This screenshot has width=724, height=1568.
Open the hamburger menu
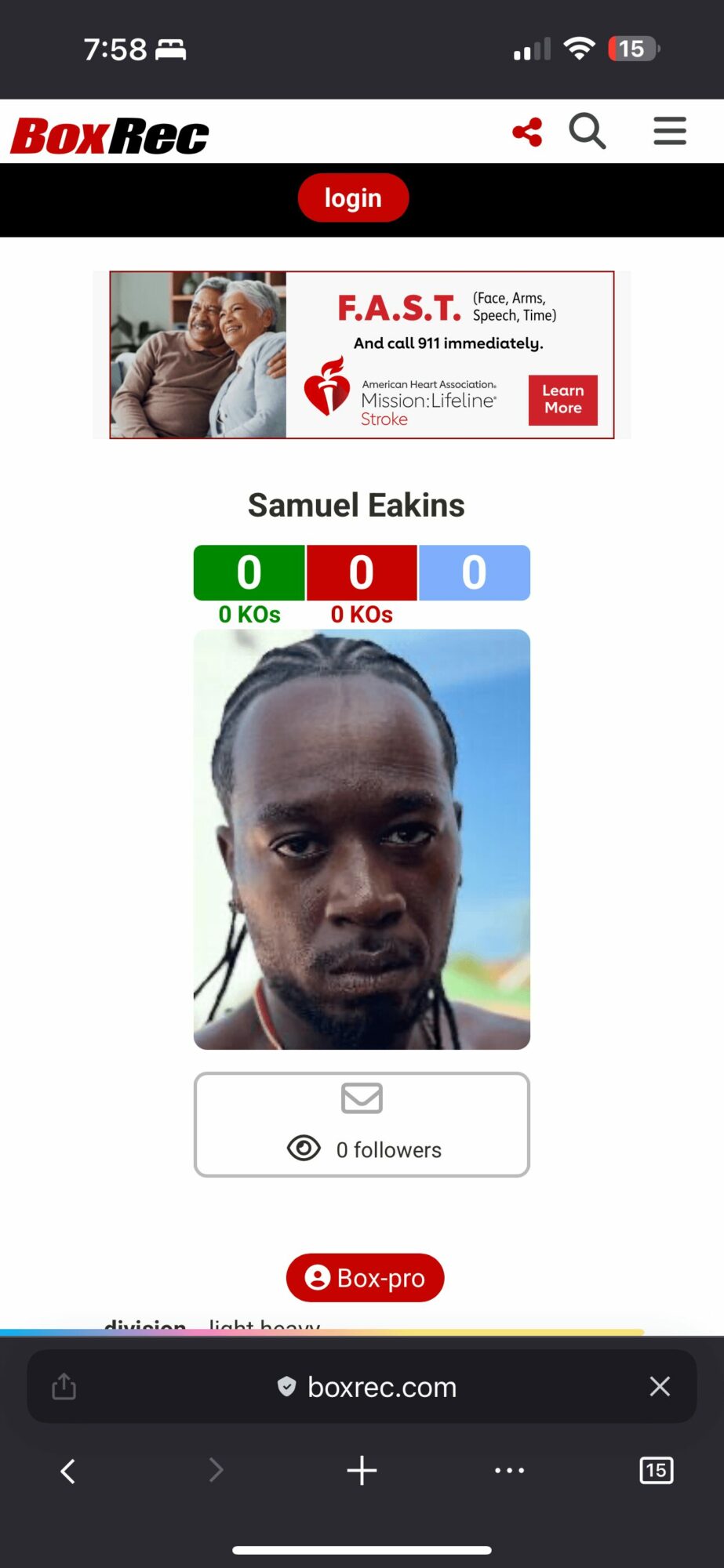[x=670, y=131]
